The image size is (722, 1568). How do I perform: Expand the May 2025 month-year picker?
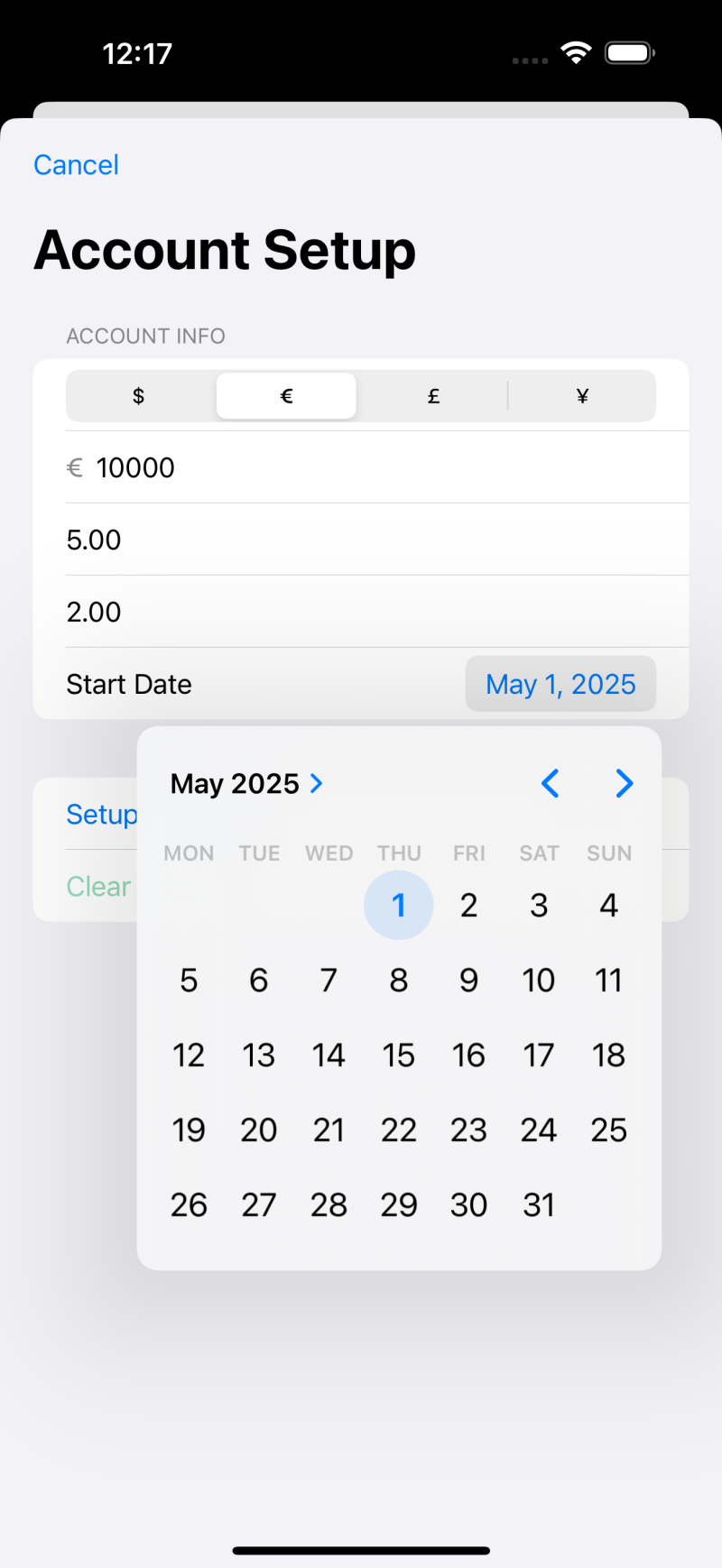[246, 784]
